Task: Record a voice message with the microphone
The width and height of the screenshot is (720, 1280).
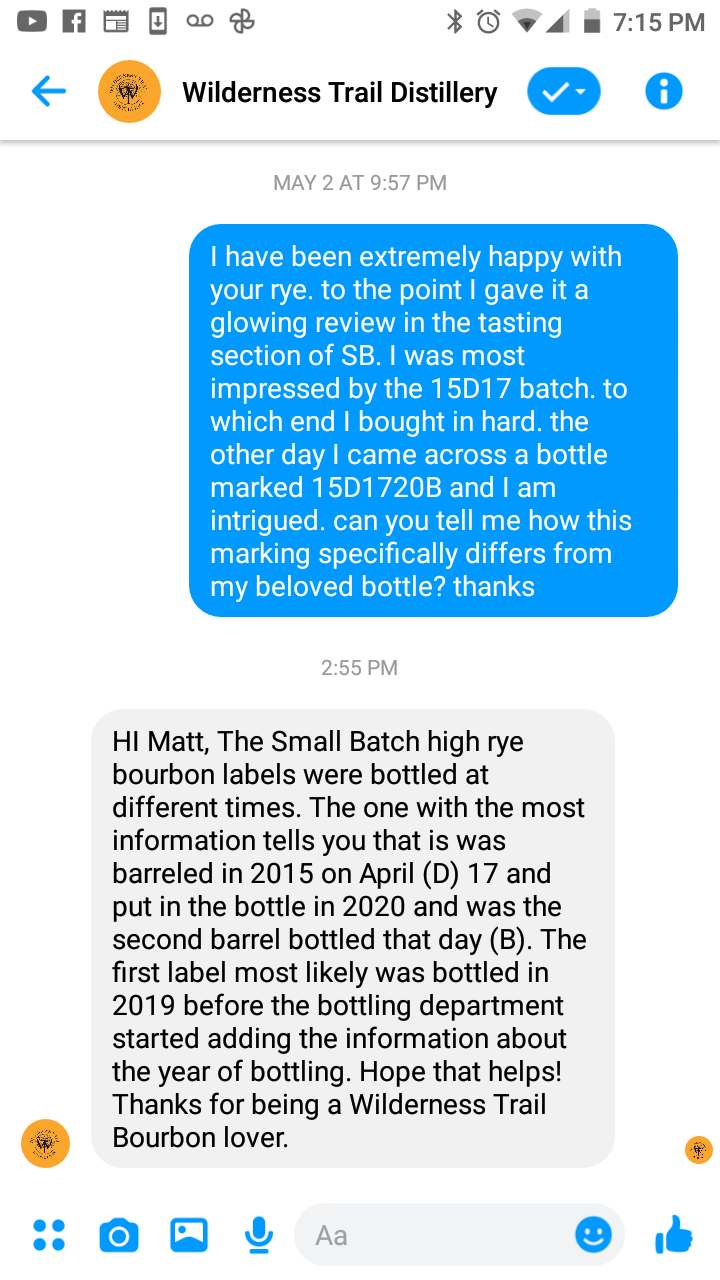Action: [x=259, y=1236]
